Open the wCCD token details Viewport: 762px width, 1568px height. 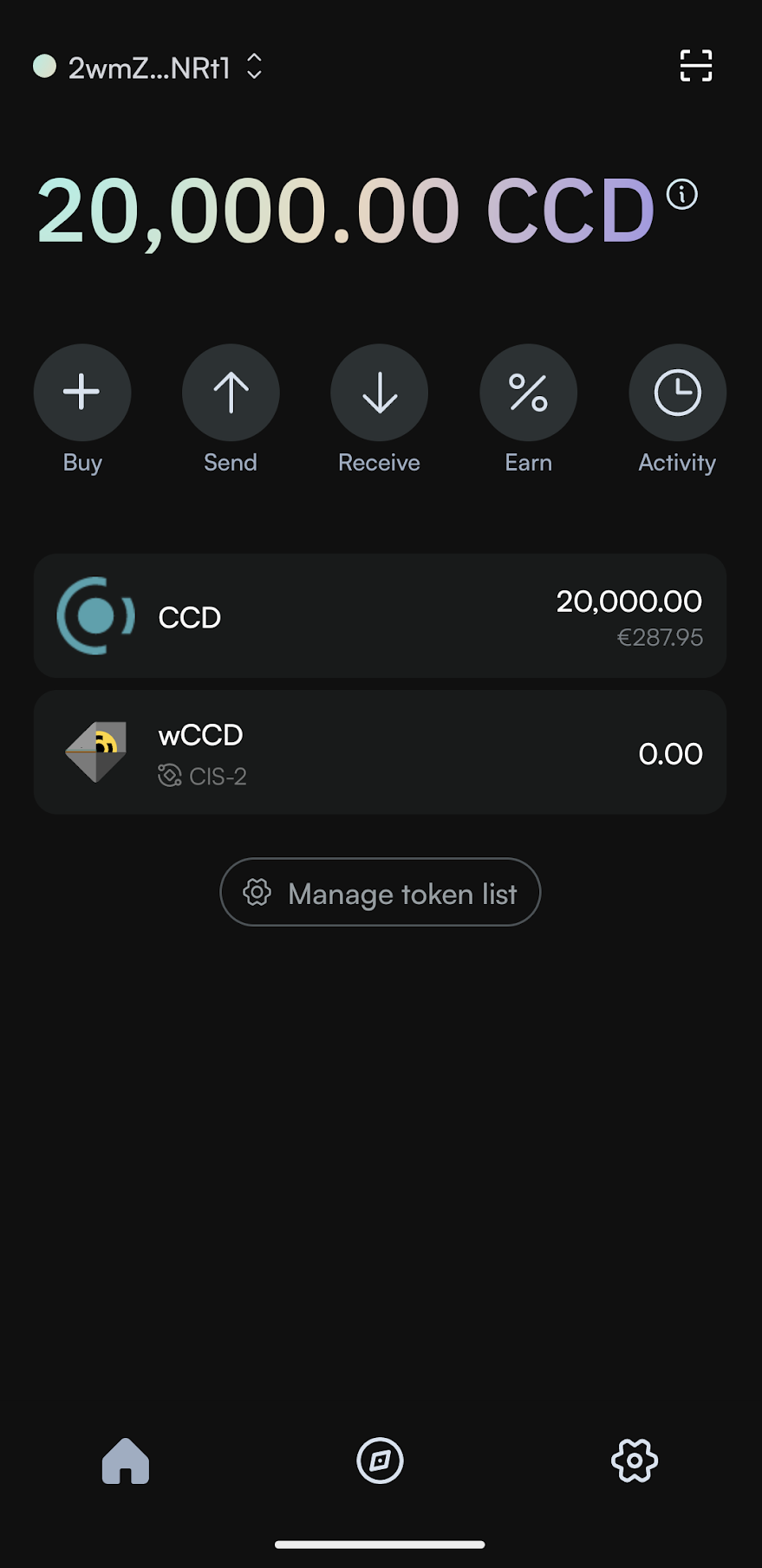pyautogui.click(x=380, y=752)
